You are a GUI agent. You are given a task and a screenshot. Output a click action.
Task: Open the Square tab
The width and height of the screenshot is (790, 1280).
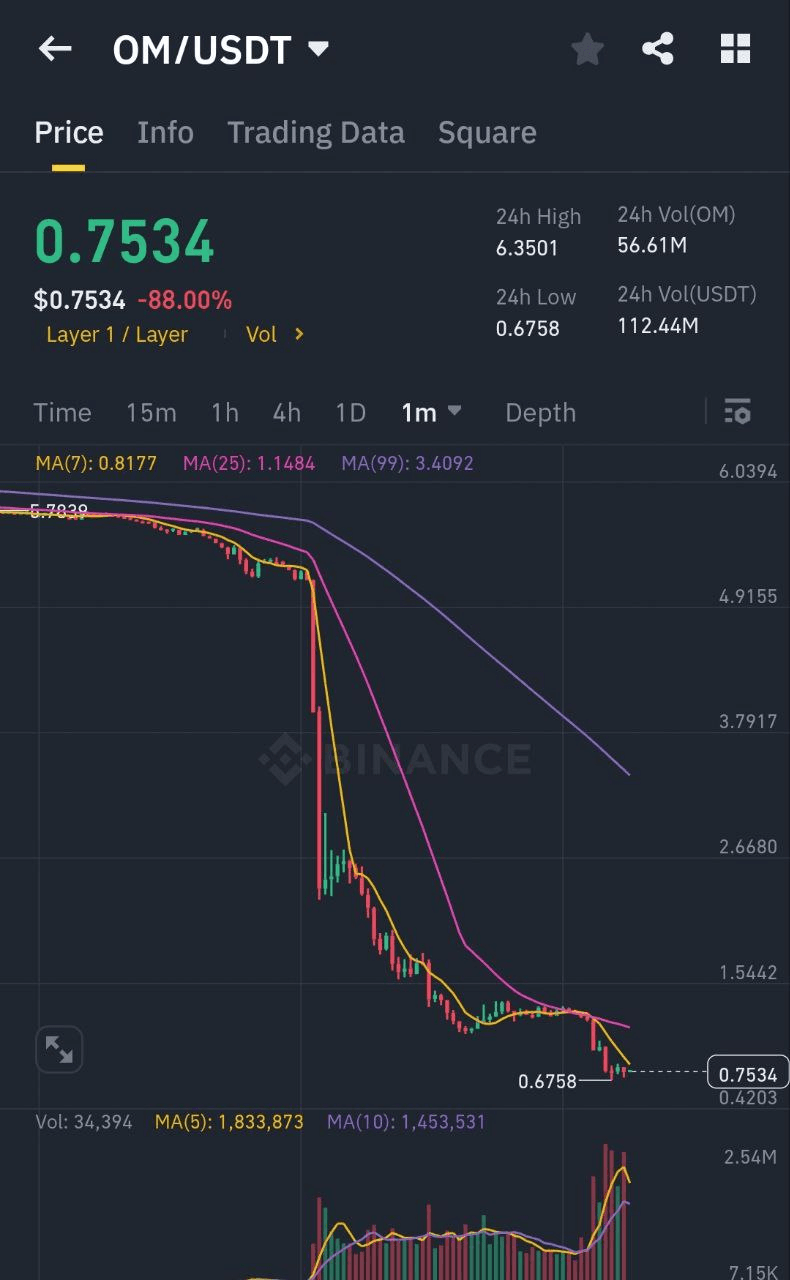[x=487, y=133]
